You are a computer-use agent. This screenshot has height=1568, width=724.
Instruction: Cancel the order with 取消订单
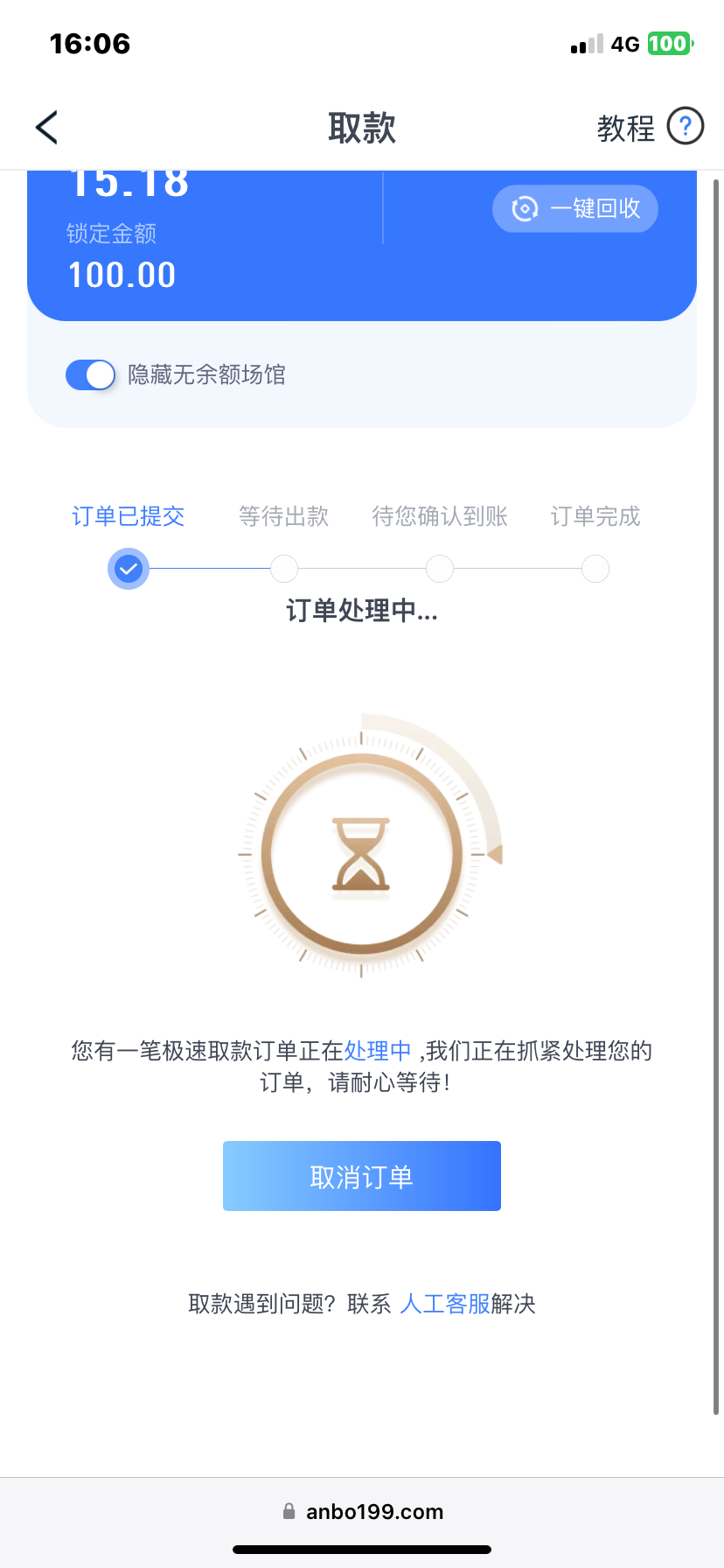pos(361,1176)
